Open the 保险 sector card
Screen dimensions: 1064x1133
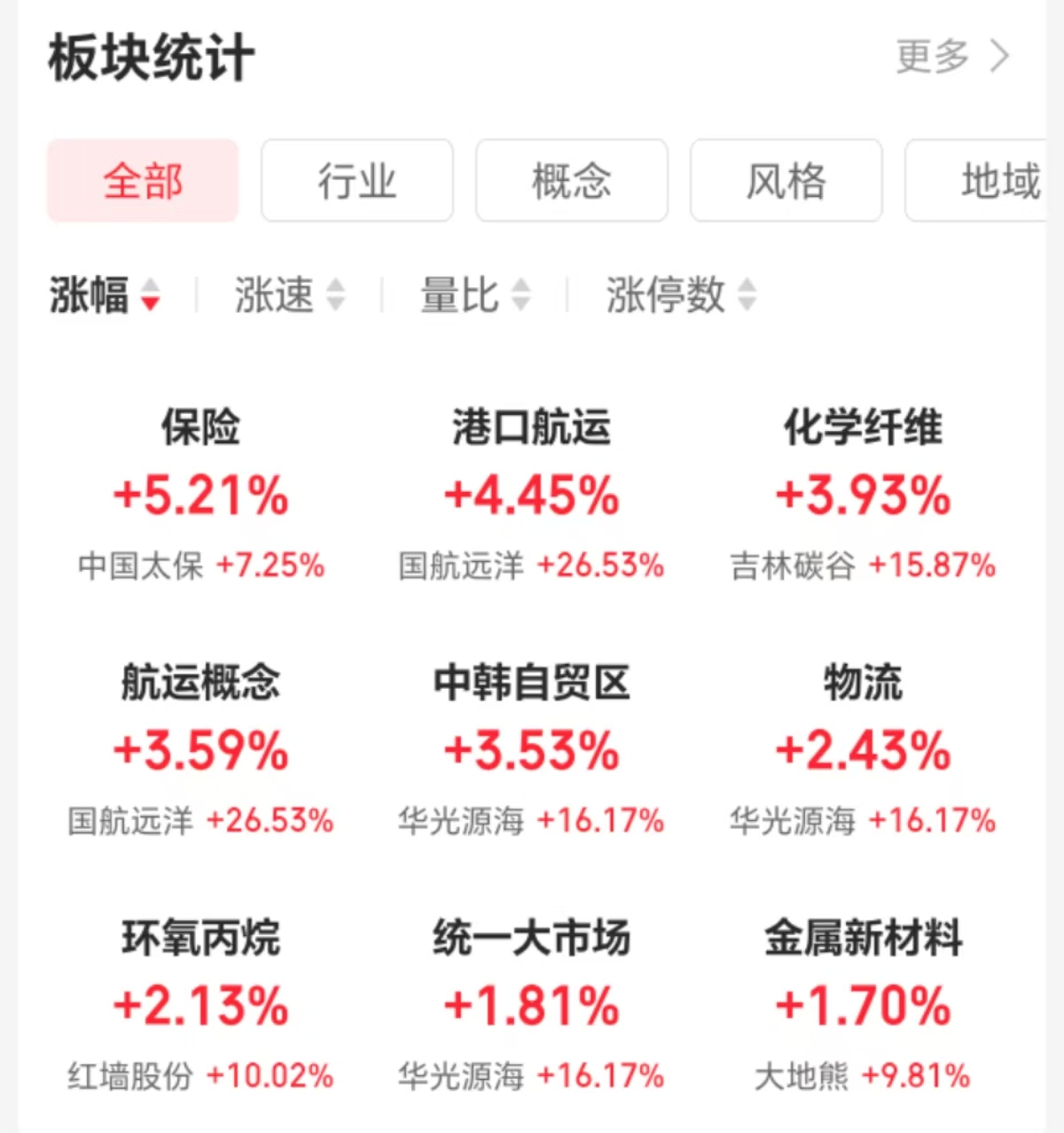pyautogui.click(x=201, y=493)
